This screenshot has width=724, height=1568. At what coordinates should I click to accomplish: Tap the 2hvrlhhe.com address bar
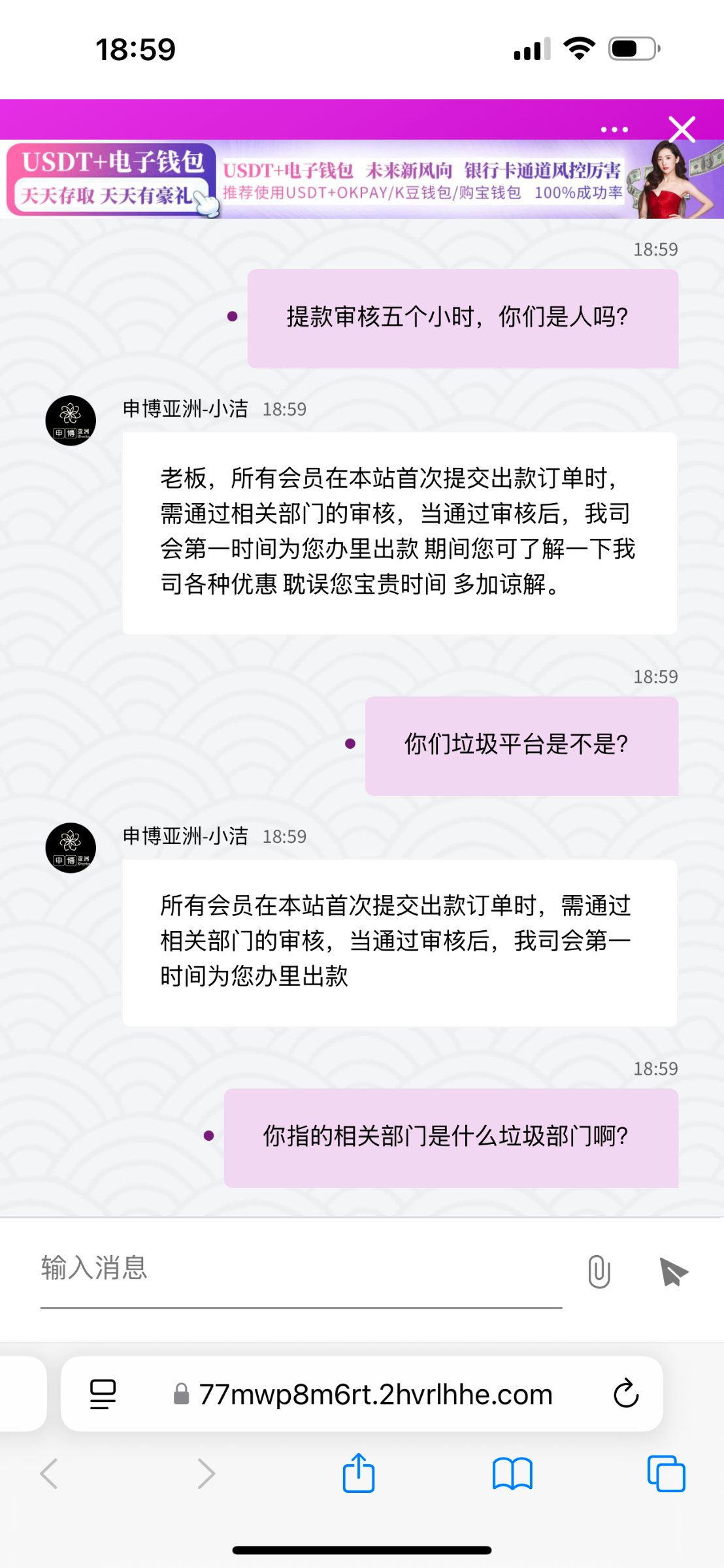click(x=376, y=1394)
